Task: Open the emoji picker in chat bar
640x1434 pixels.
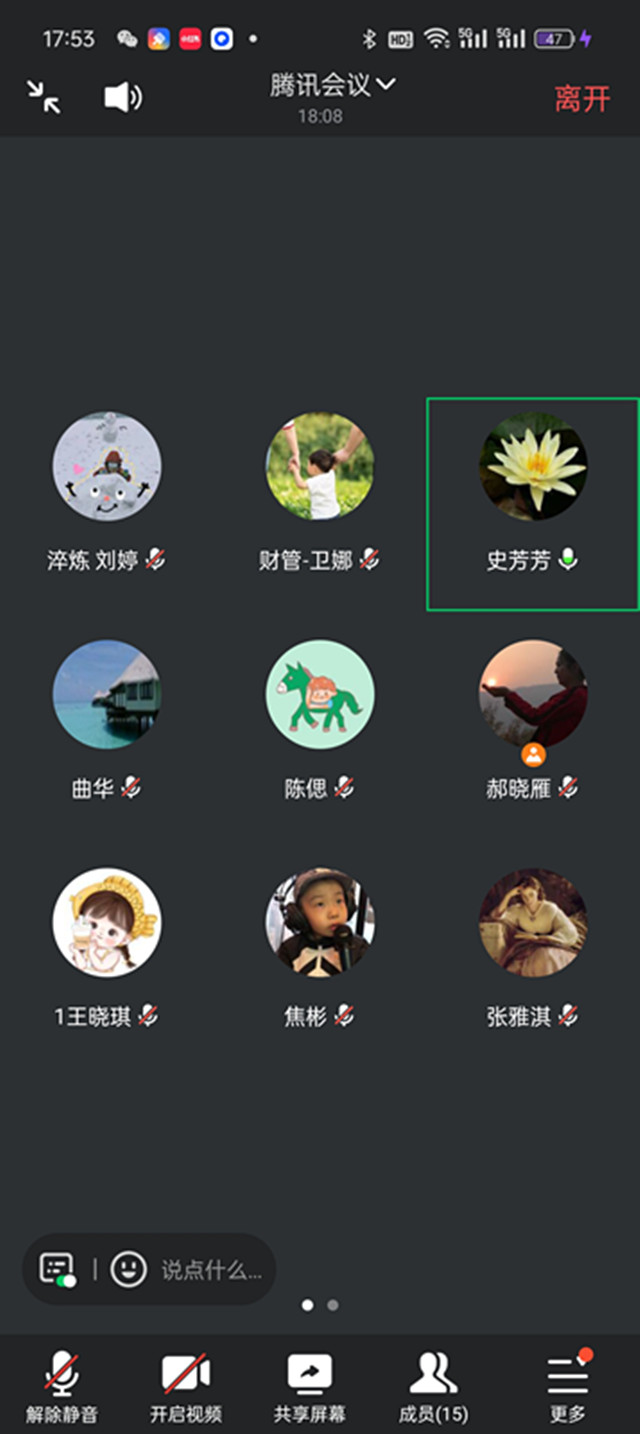Action: (x=128, y=1270)
